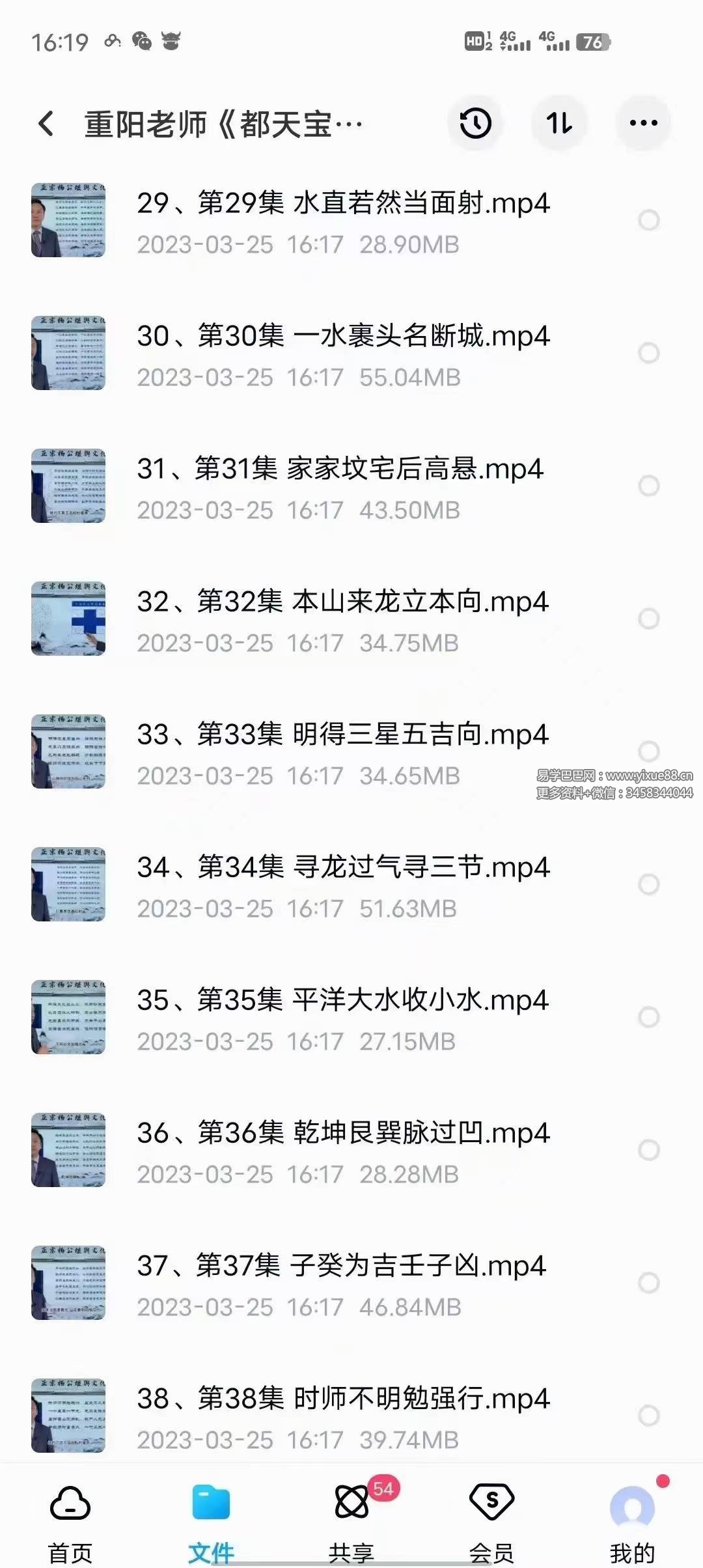Switch to the 我的 profile tab
Image resolution: width=703 pixels, height=1568 pixels.
[632, 1520]
